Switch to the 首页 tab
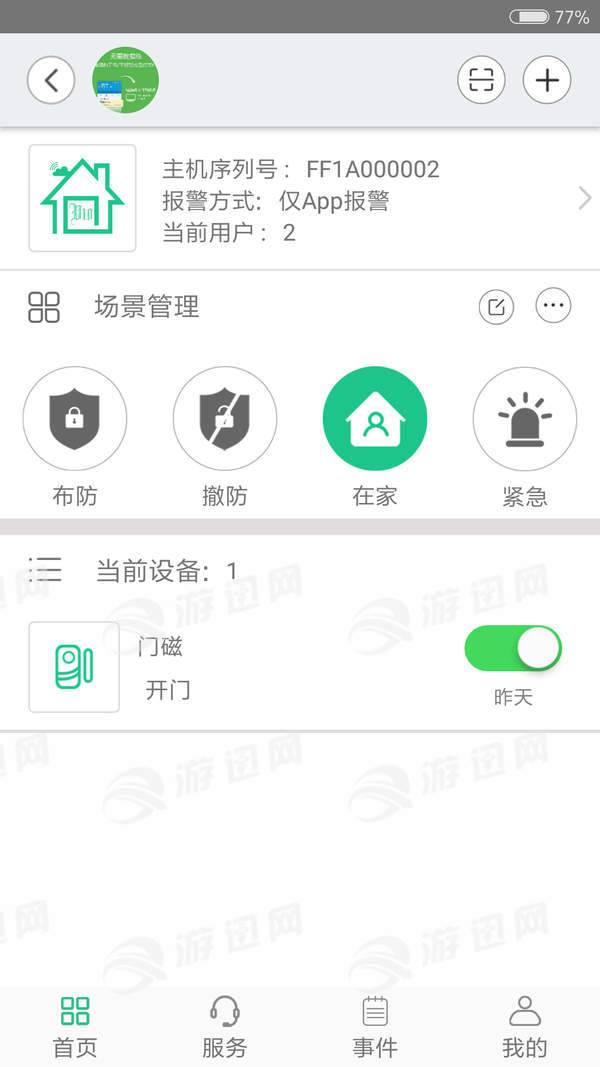Viewport: 600px width, 1067px height. click(75, 1027)
